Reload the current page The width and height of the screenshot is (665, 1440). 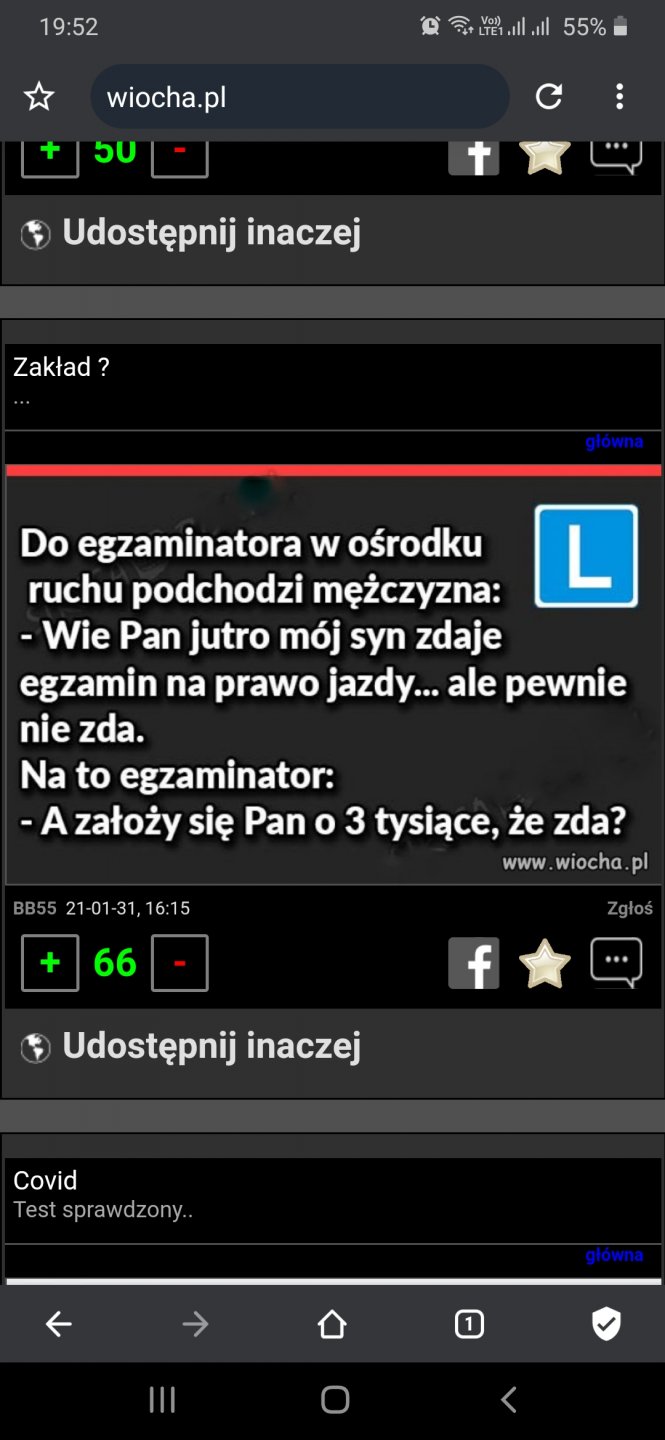tap(548, 97)
